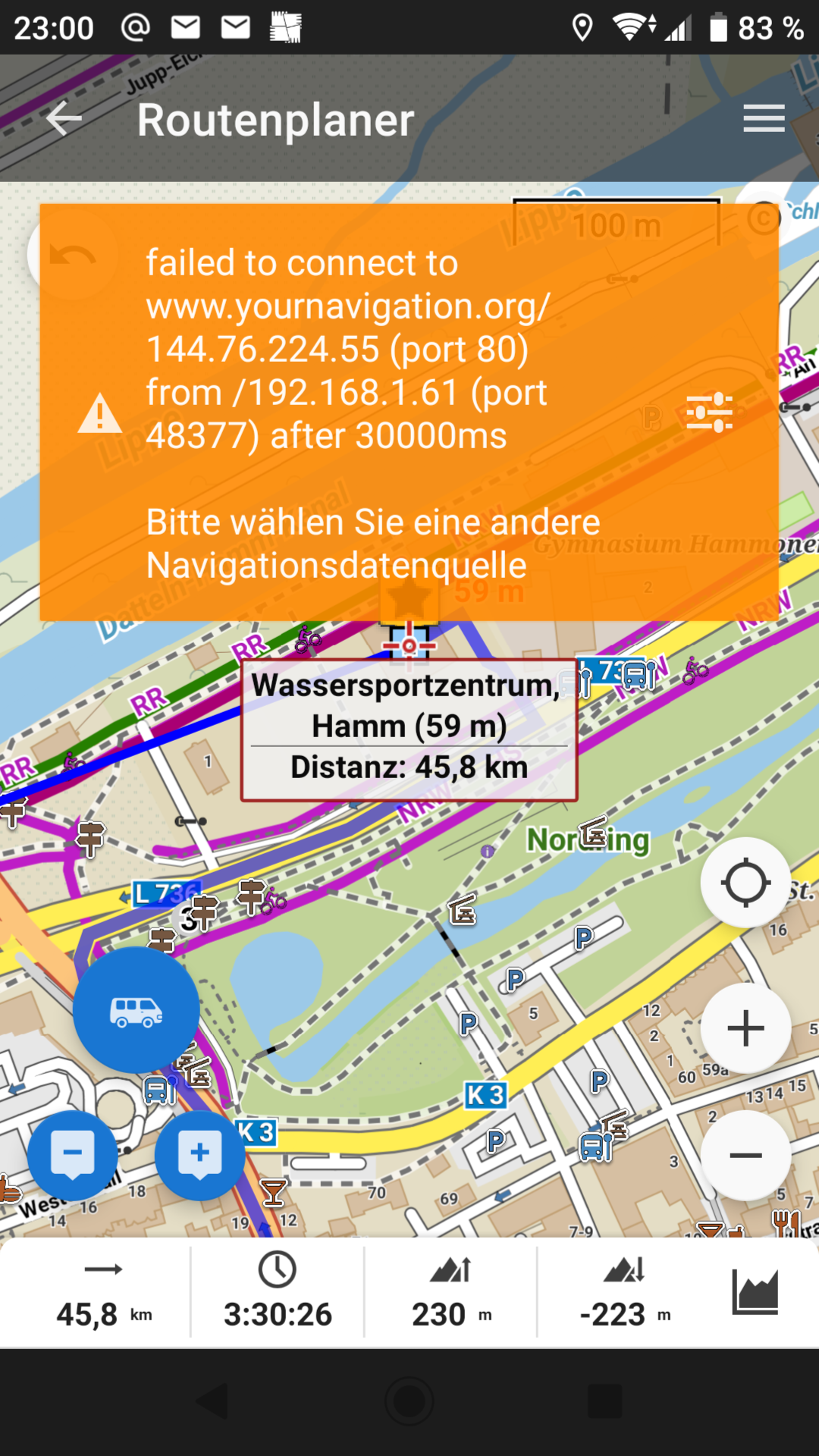The height and width of the screenshot is (1456, 819).
Task: Show the elevation profile chart
Action: tap(755, 1292)
